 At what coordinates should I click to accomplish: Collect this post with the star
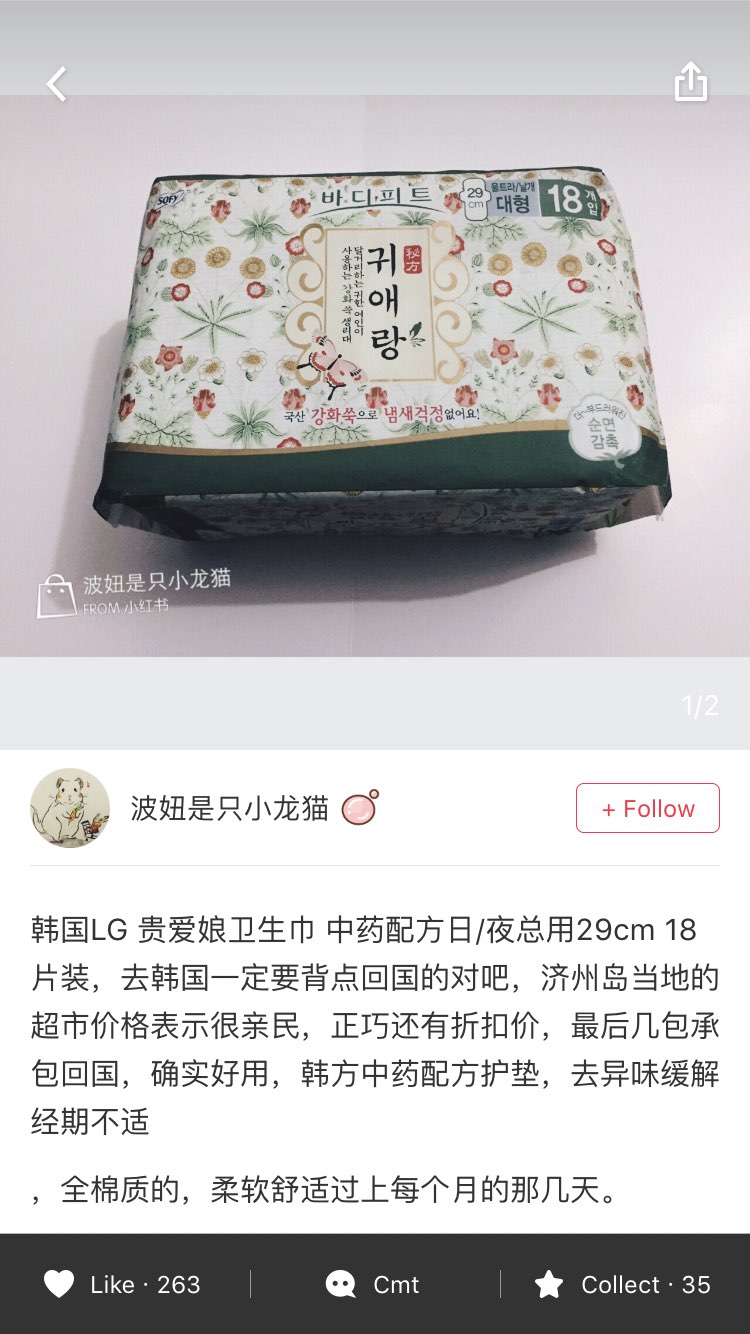[622, 1284]
